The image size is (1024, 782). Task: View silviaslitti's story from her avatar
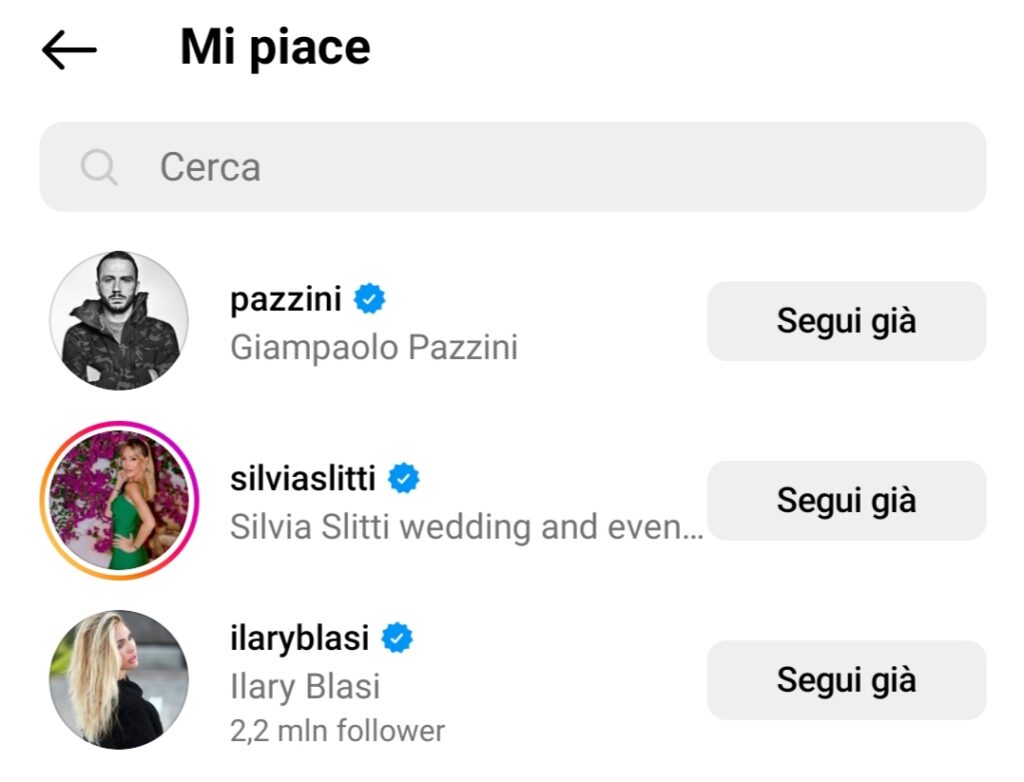(119, 501)
